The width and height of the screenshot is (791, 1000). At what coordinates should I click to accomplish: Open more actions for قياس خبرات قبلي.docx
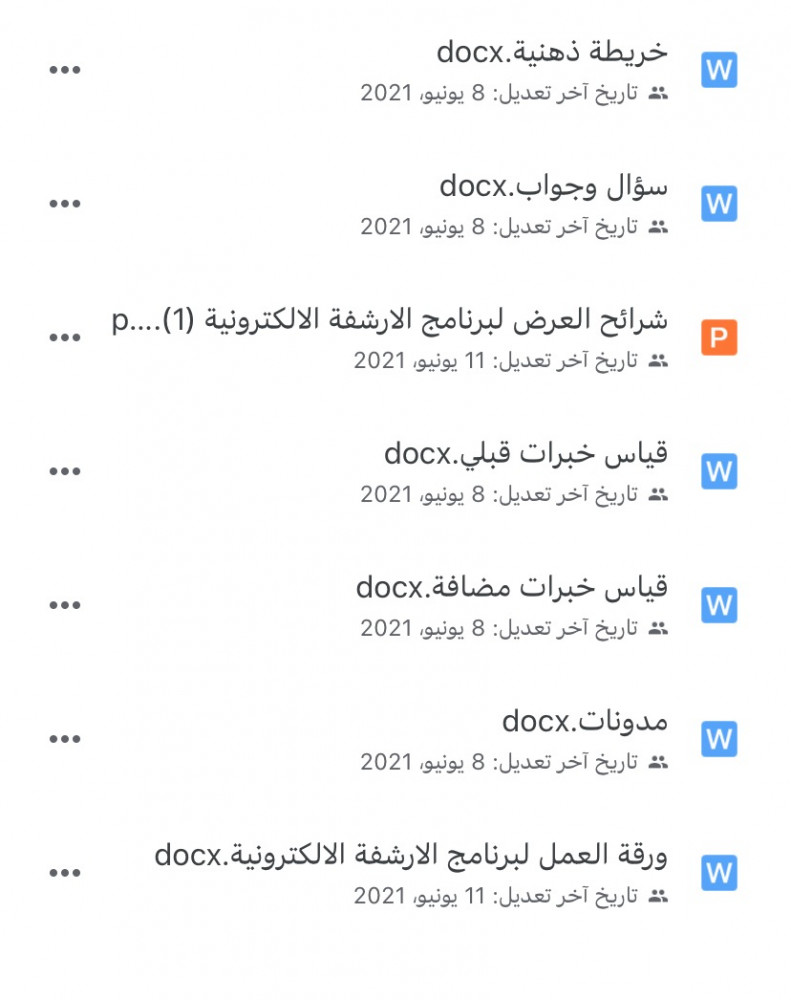(65, 471)
